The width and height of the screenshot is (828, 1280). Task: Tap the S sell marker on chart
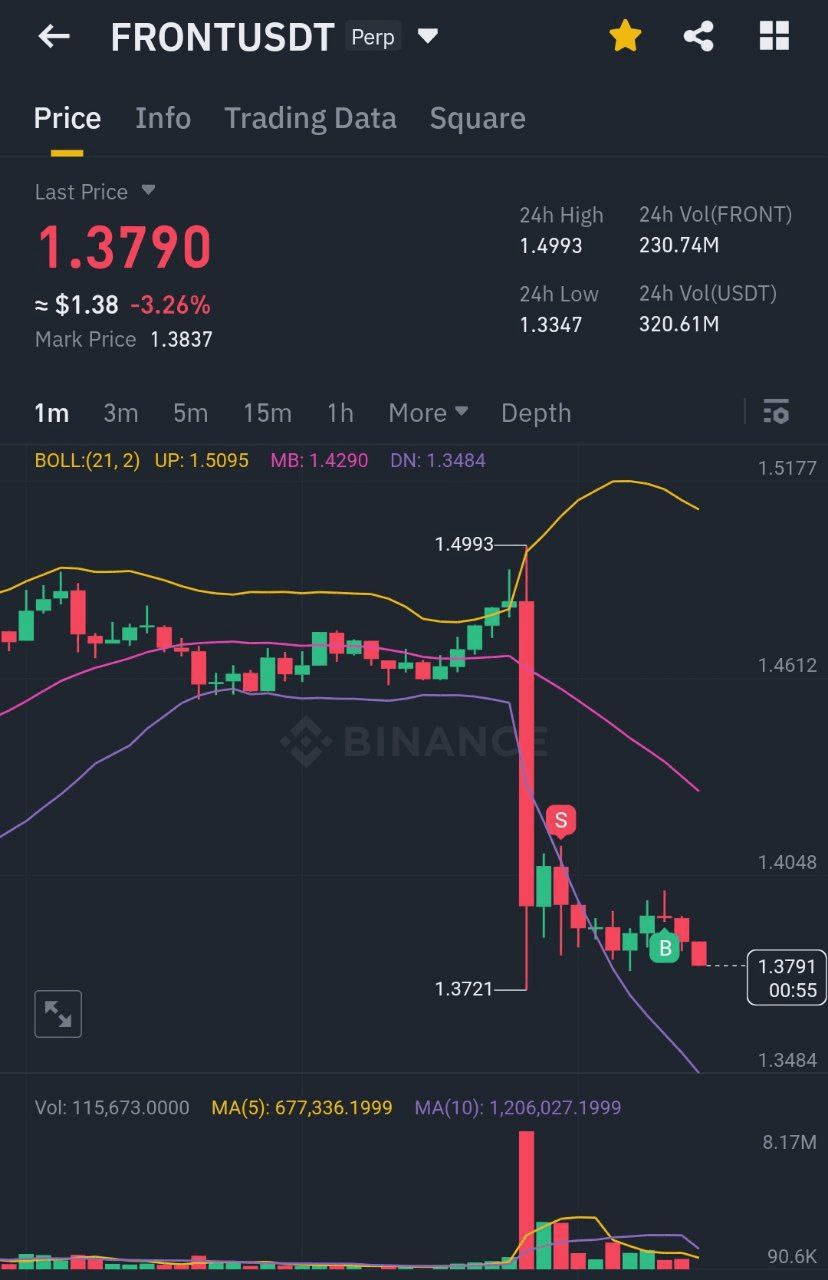561,822
